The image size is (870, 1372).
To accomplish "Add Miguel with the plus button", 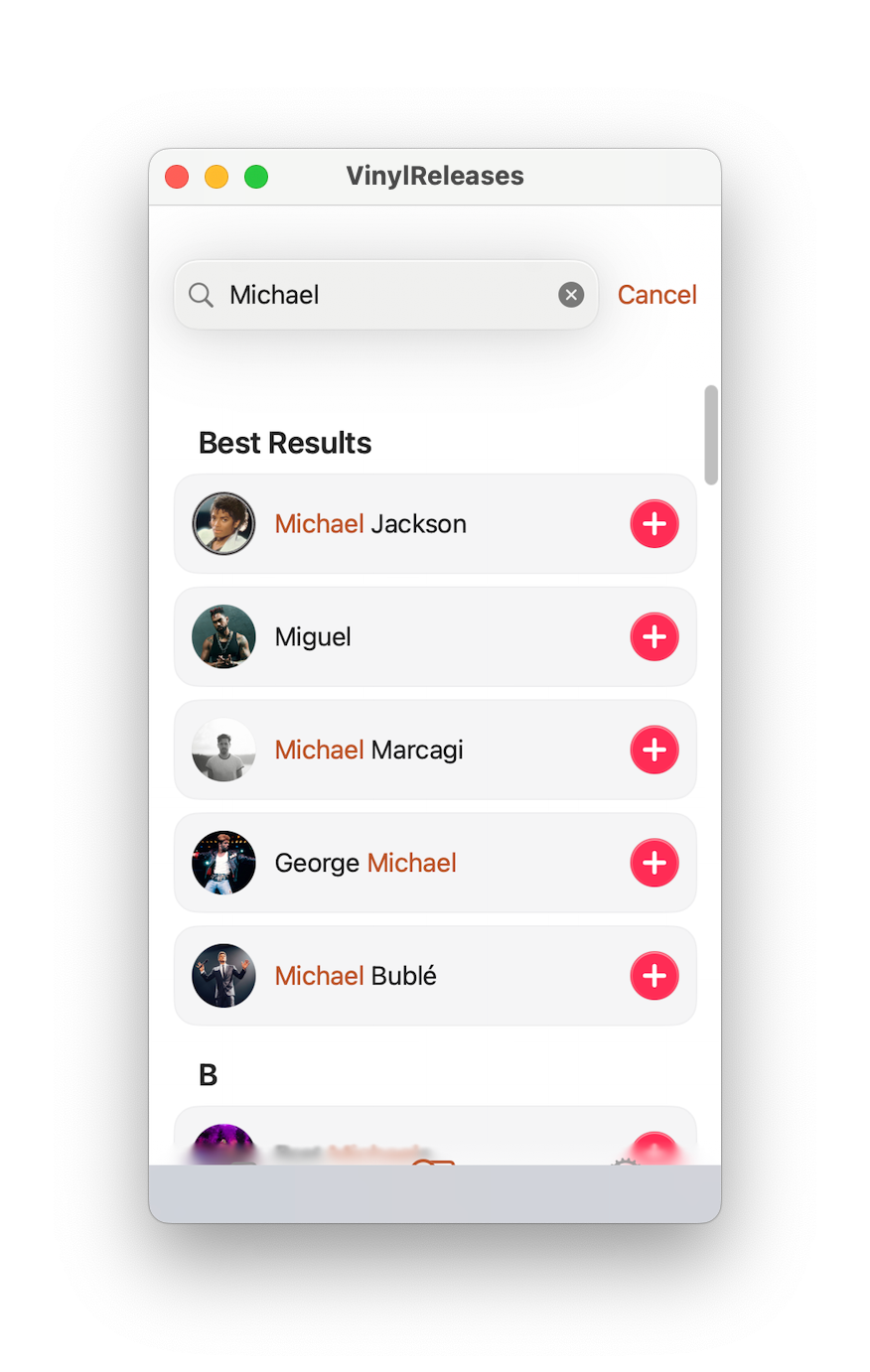I will point(654,637).
